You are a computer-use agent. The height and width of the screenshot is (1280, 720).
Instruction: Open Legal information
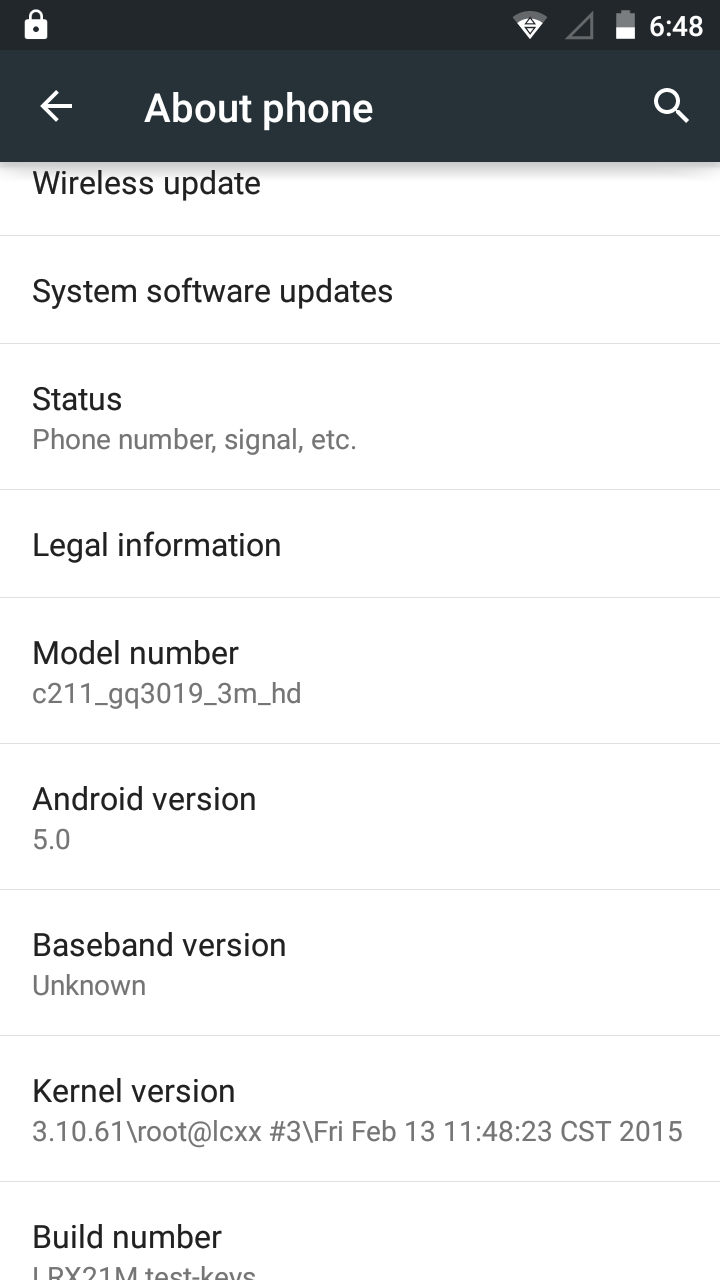coord(360,545)
